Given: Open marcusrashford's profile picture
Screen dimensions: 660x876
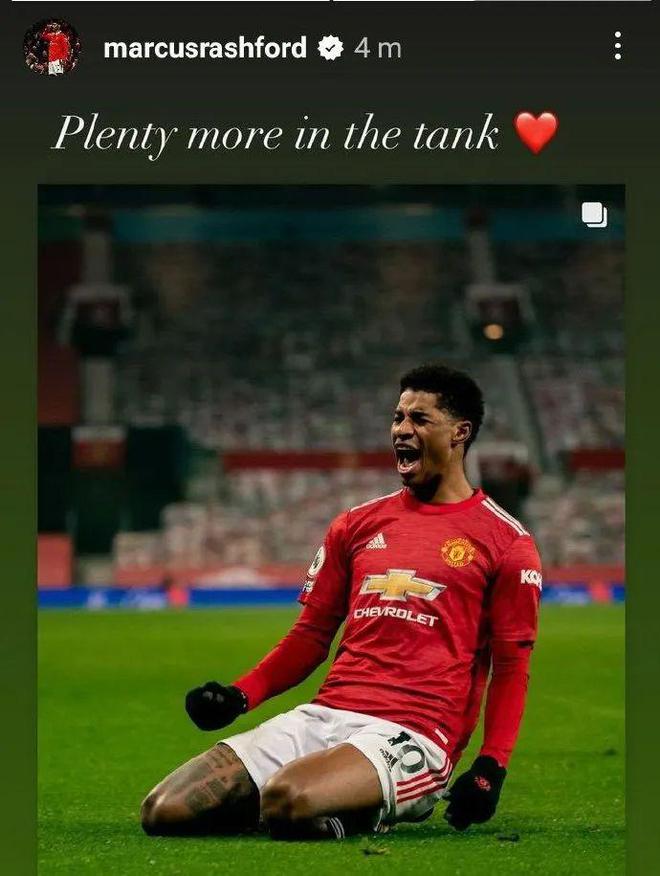Looking at the screenshot, I should coord(51,47).
